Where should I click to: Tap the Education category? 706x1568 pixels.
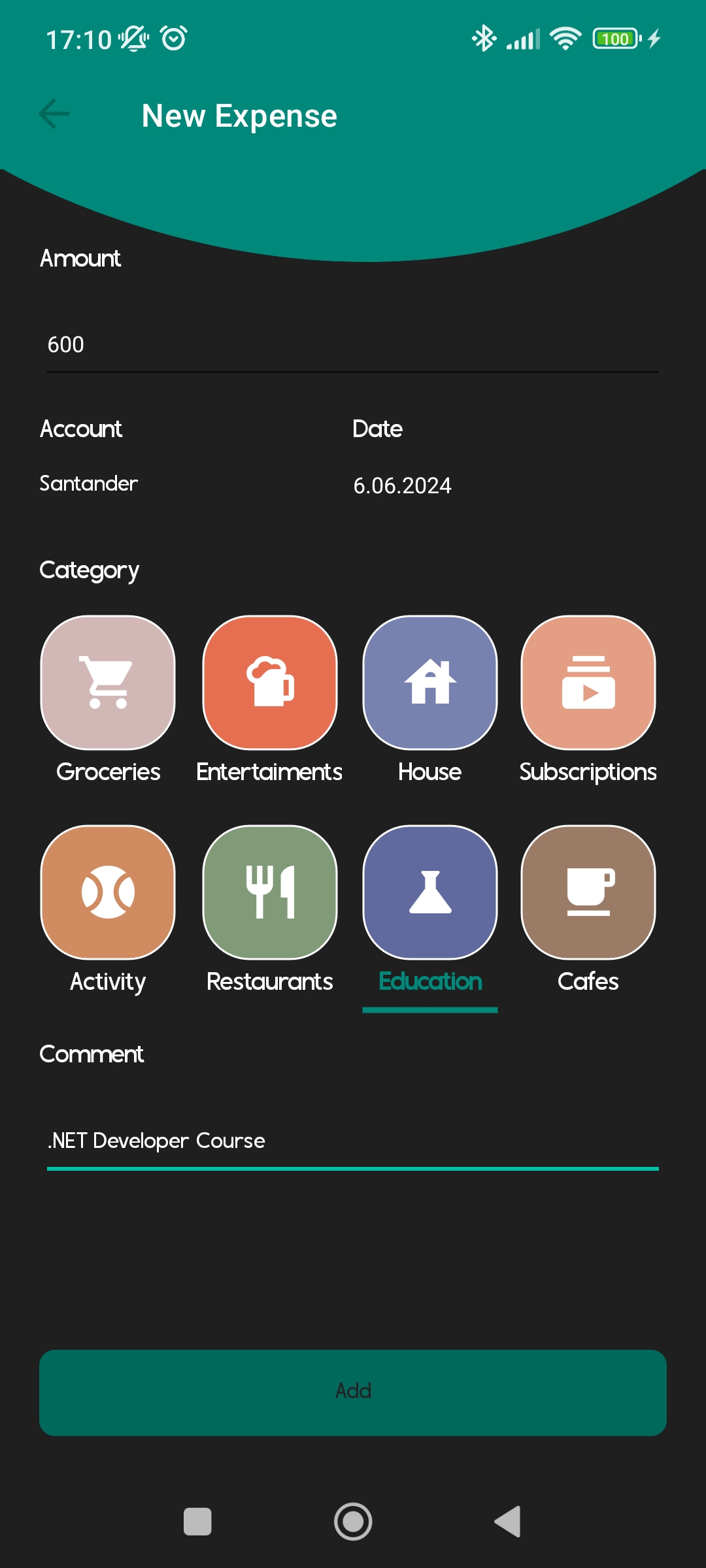click(430, 892)
